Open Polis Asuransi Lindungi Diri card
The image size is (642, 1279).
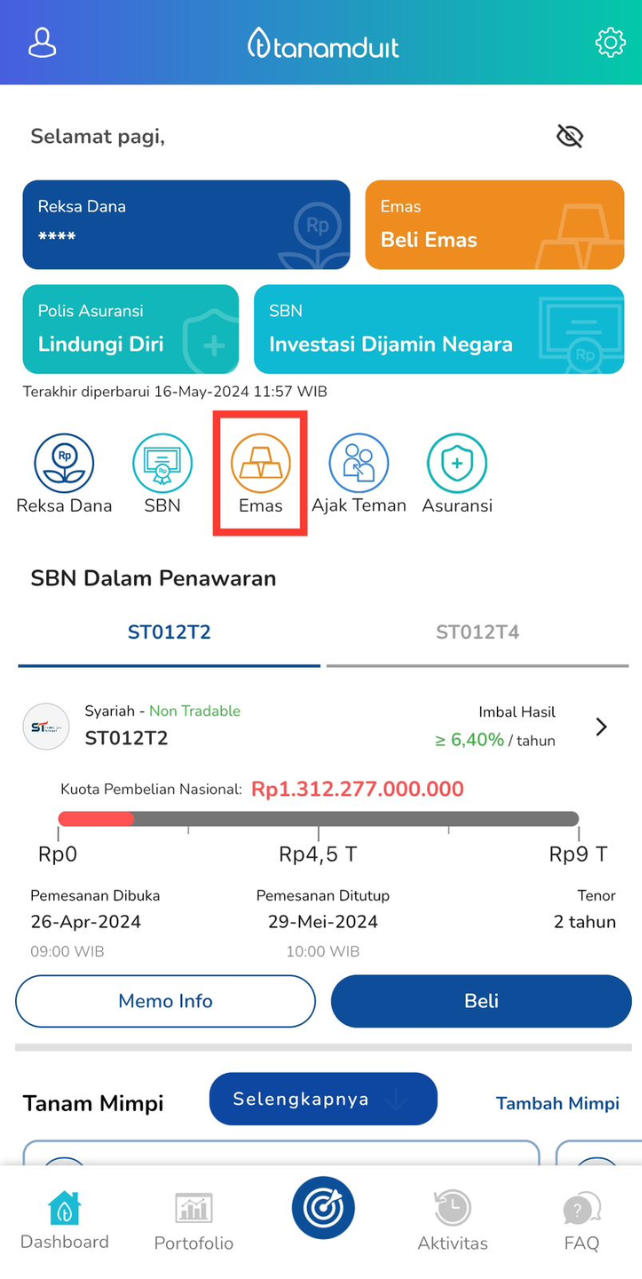(x=130, y=328)
